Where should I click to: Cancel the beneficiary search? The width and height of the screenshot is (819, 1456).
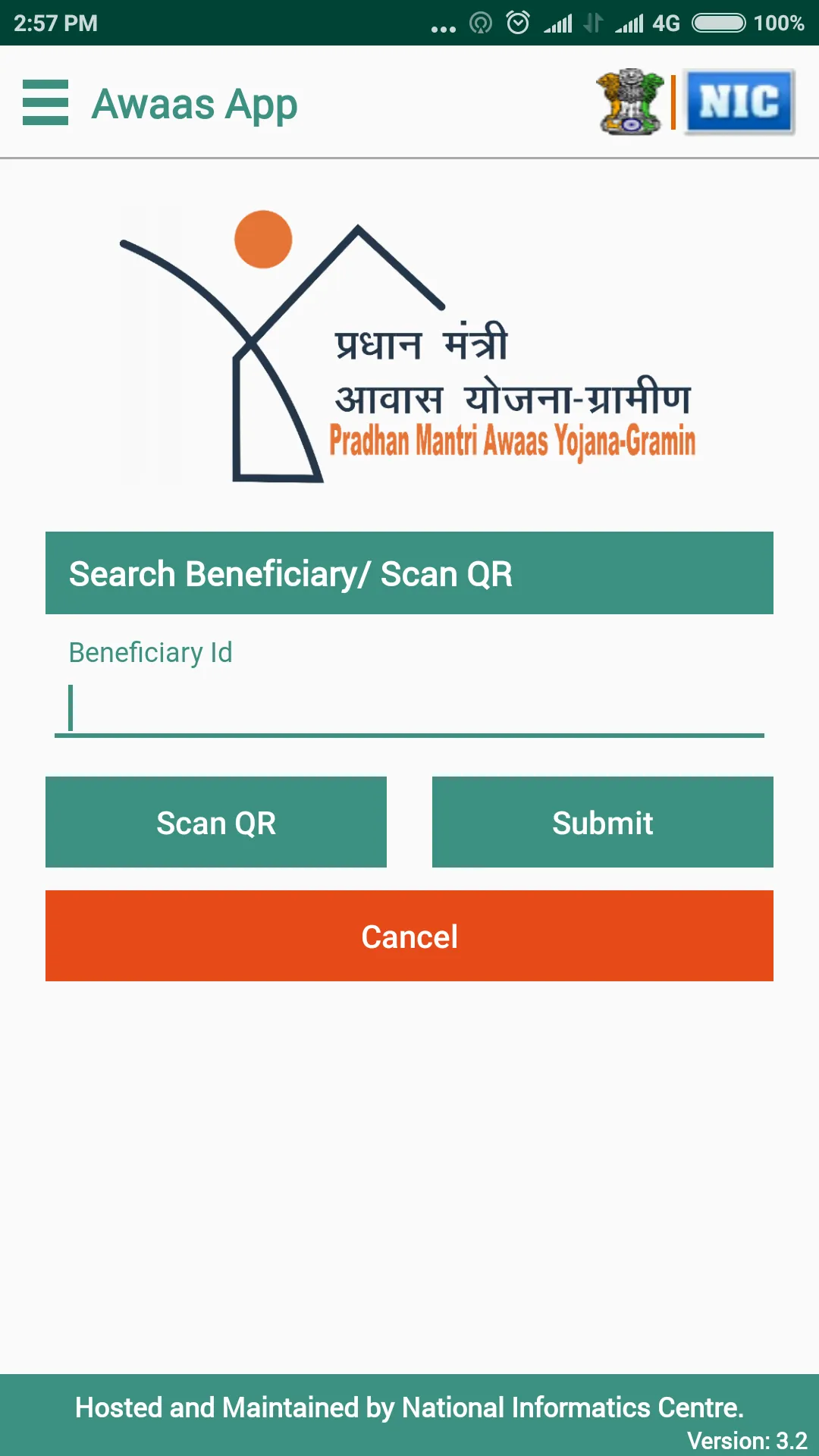click(x=409, y=936)
